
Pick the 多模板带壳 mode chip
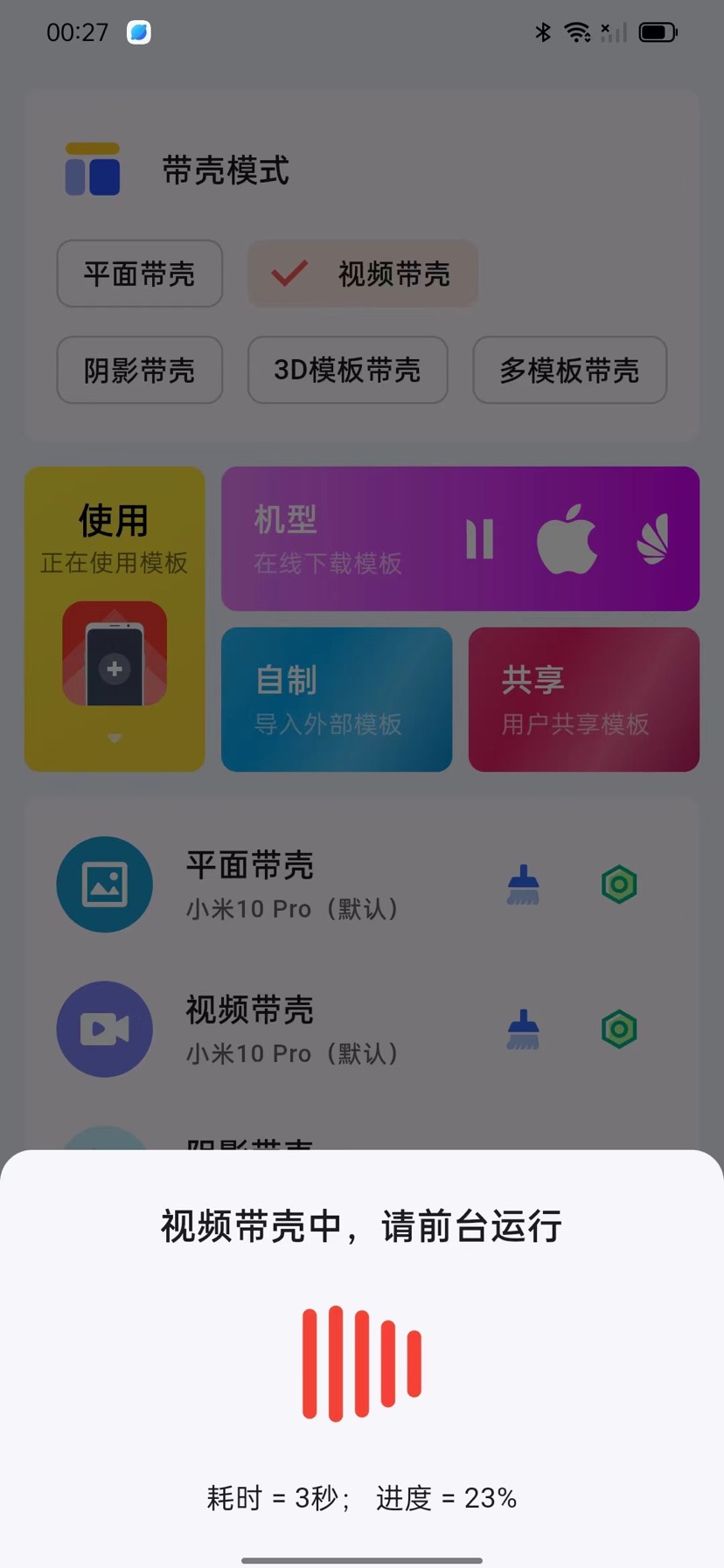pyautogui.click(x=569, y=370)
